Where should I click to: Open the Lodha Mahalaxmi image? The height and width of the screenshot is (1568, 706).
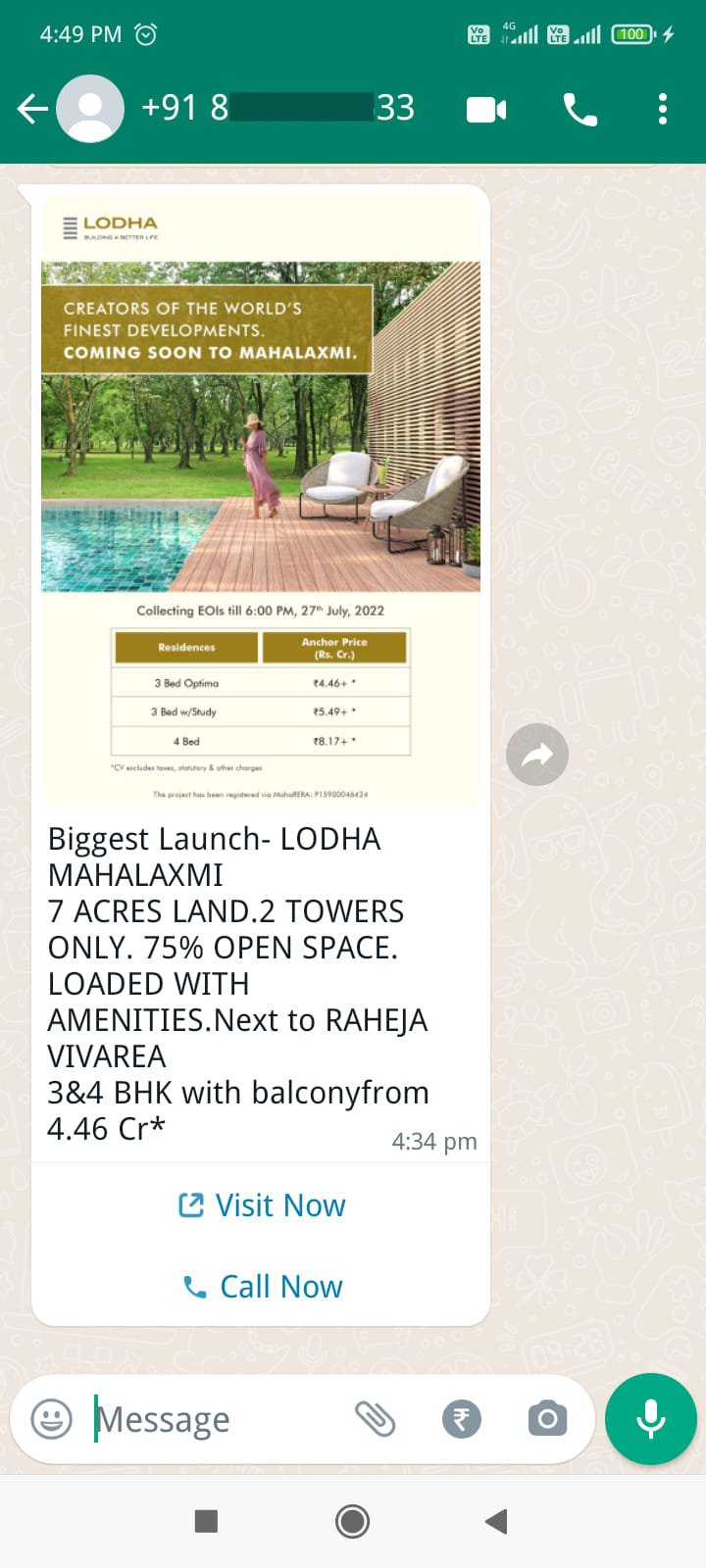coord(261,500)
